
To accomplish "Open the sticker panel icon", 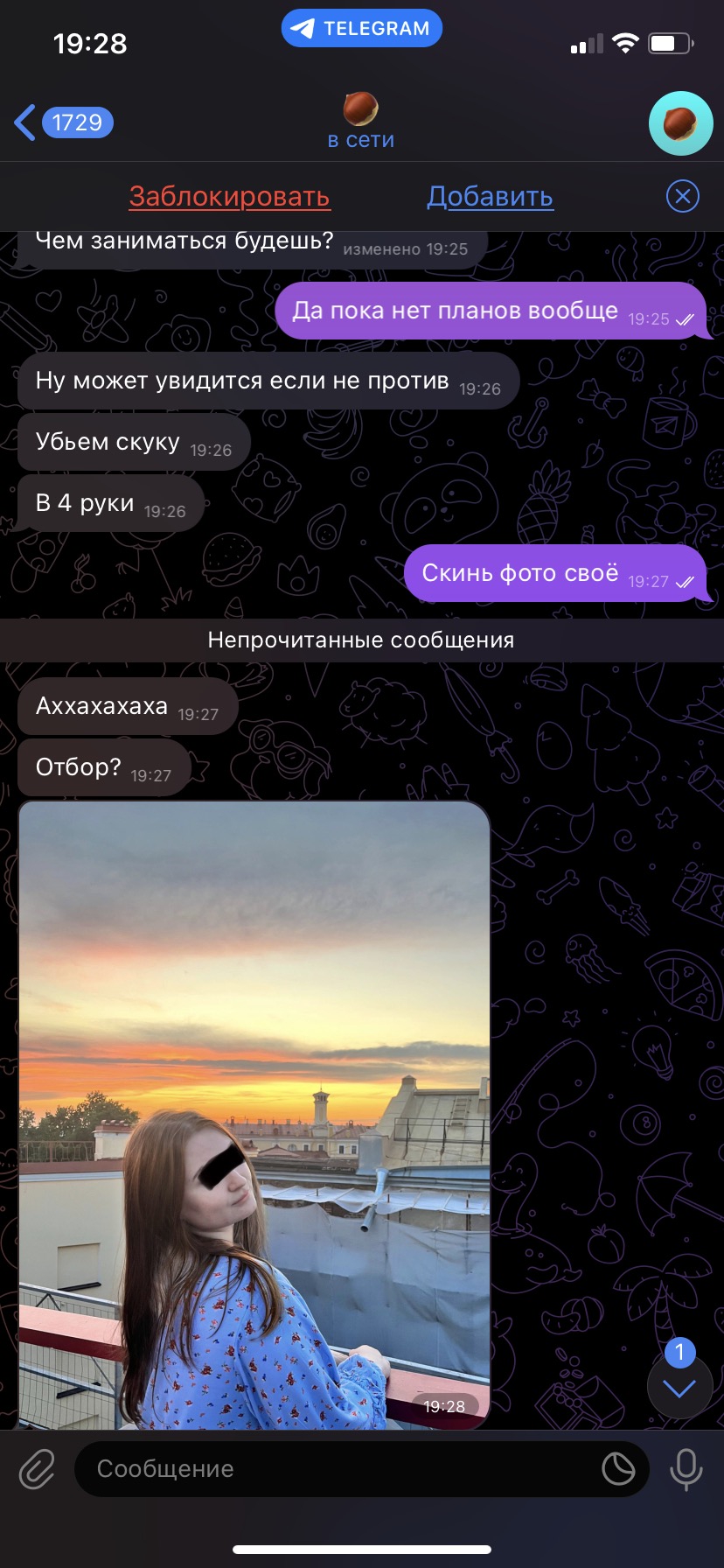I will pyautogui.click(x=618, y=1469).
